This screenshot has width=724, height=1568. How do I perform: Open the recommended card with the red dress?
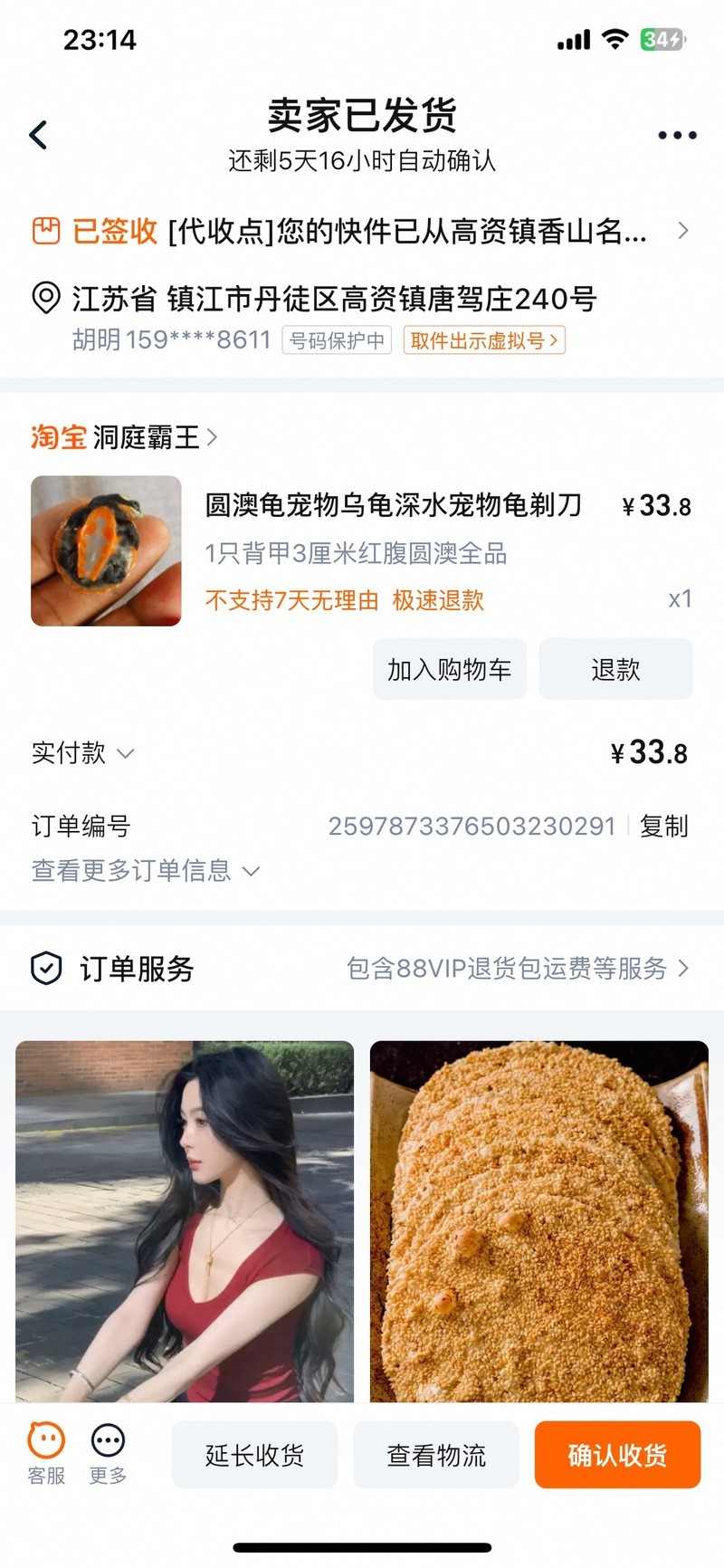(185, 1220)
